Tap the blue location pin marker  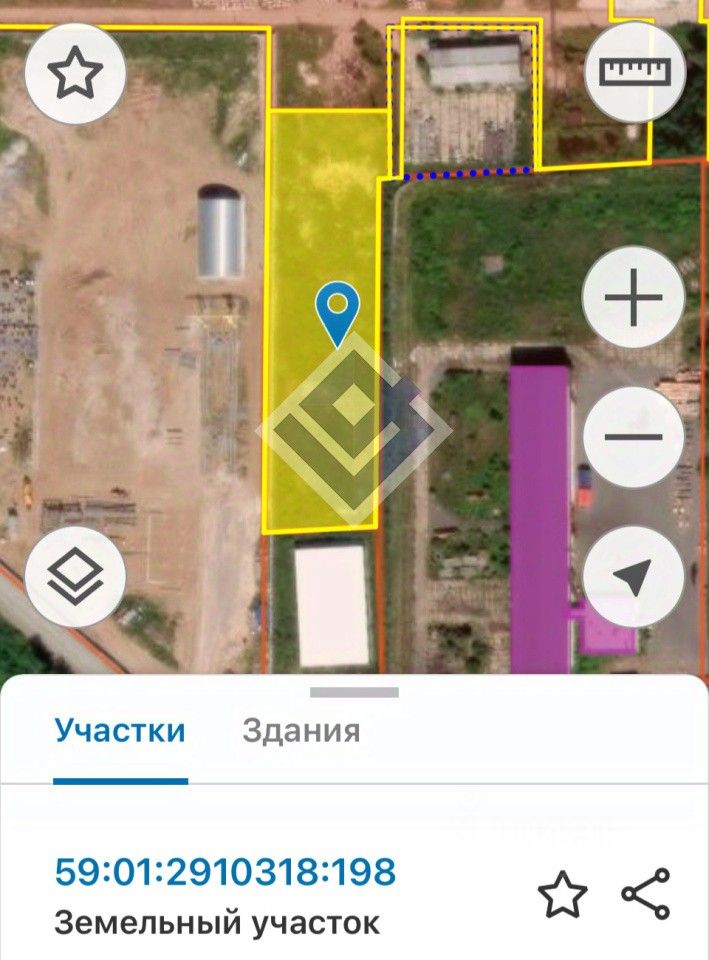pos(339,310)
